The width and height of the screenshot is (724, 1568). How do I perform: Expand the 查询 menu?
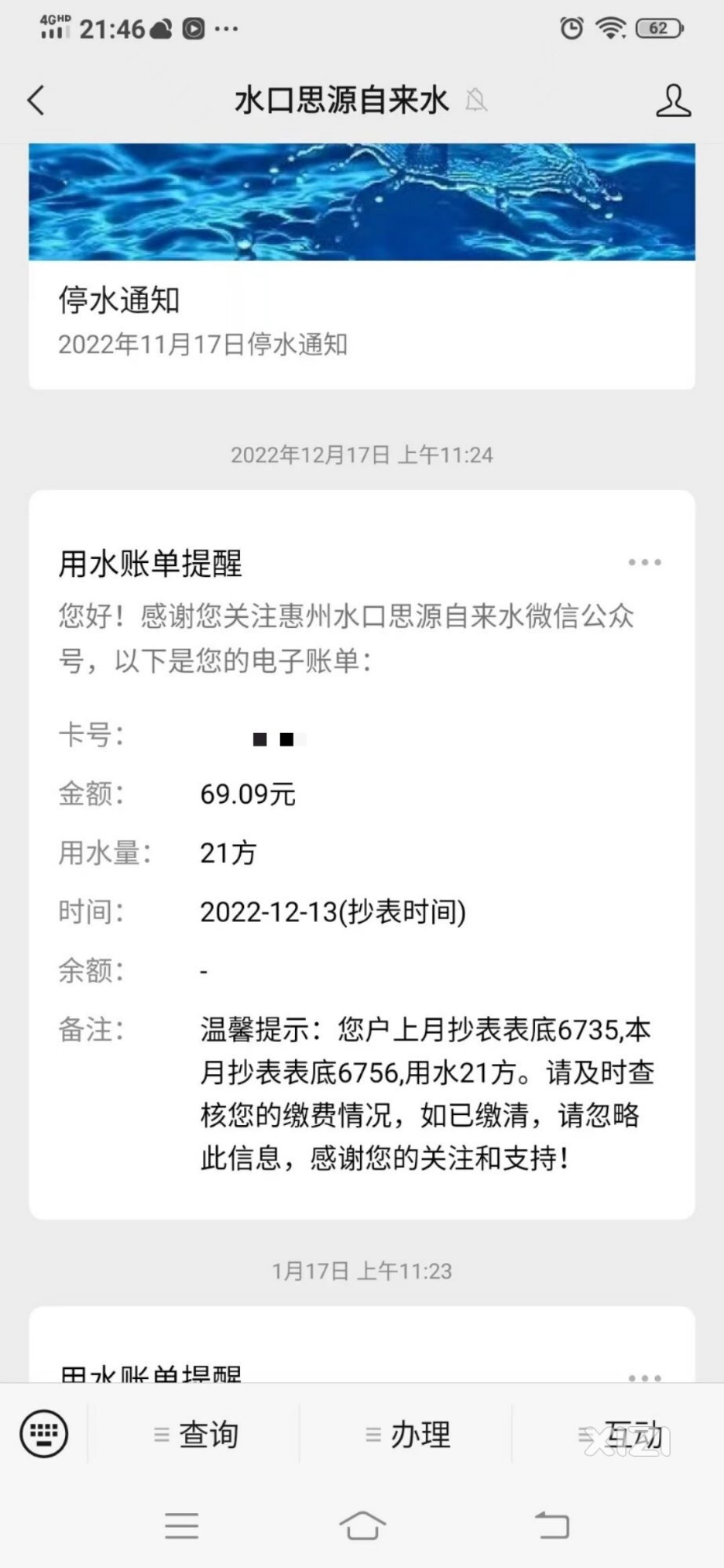pos(196,1435)
